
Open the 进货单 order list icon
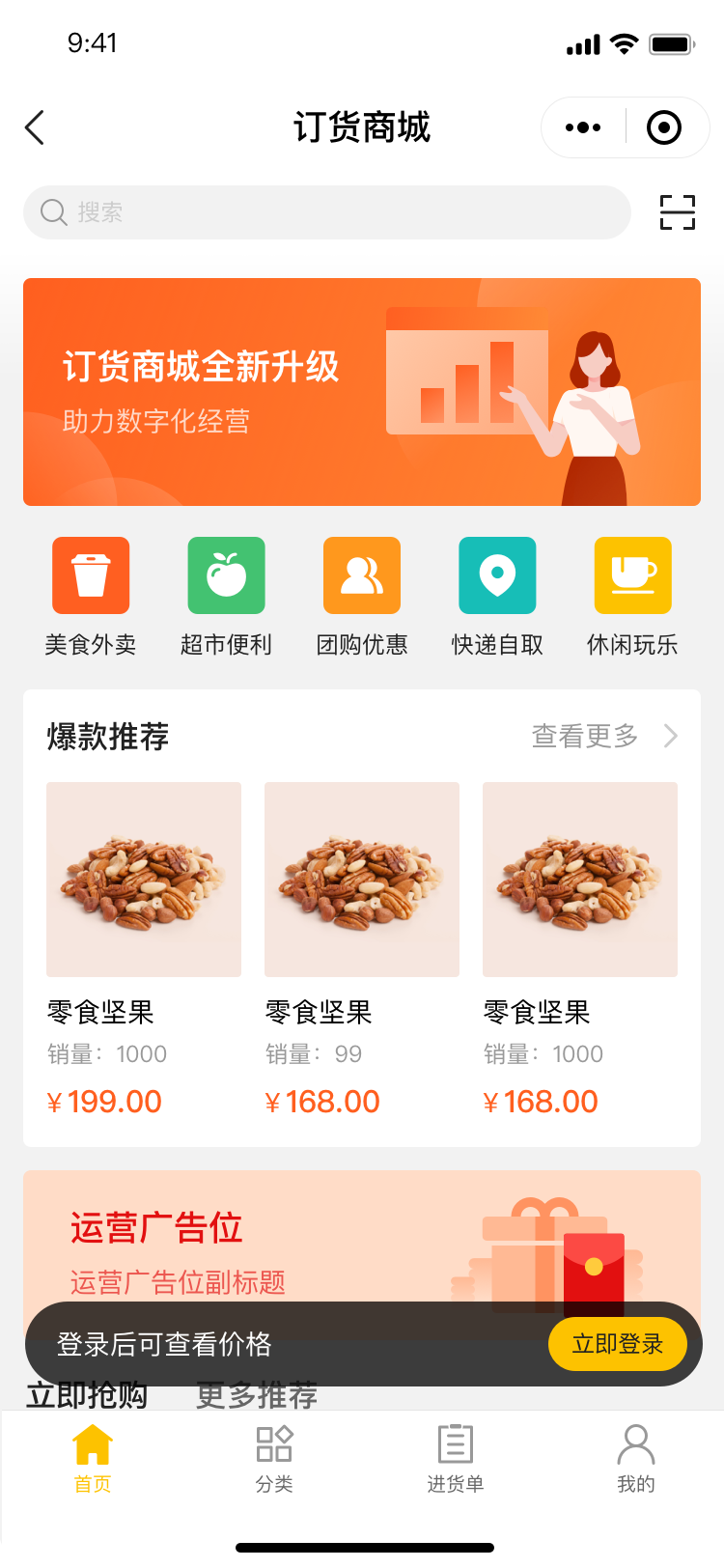(454, 1443)
